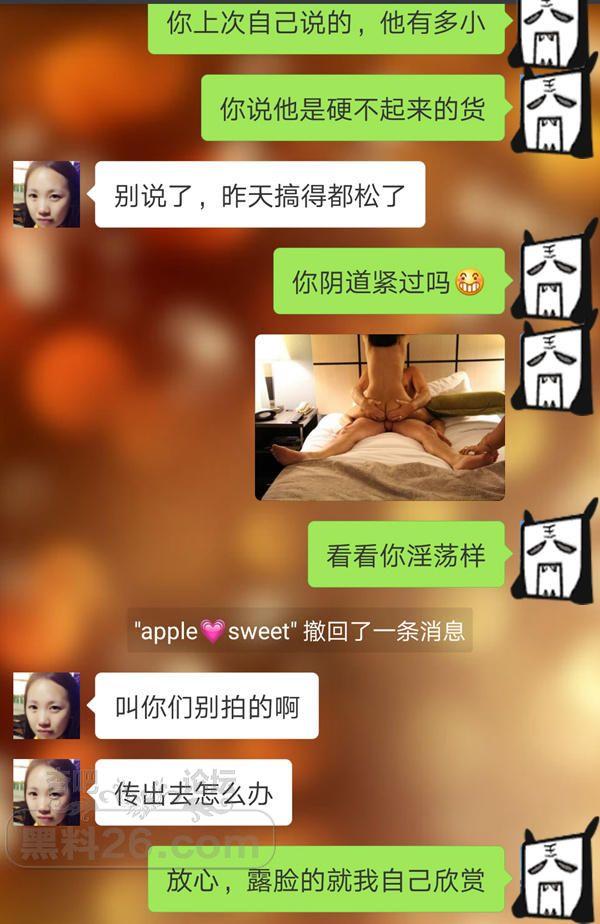
Task: Open the photo message in the chat
Action: click(x=380, y=417)
